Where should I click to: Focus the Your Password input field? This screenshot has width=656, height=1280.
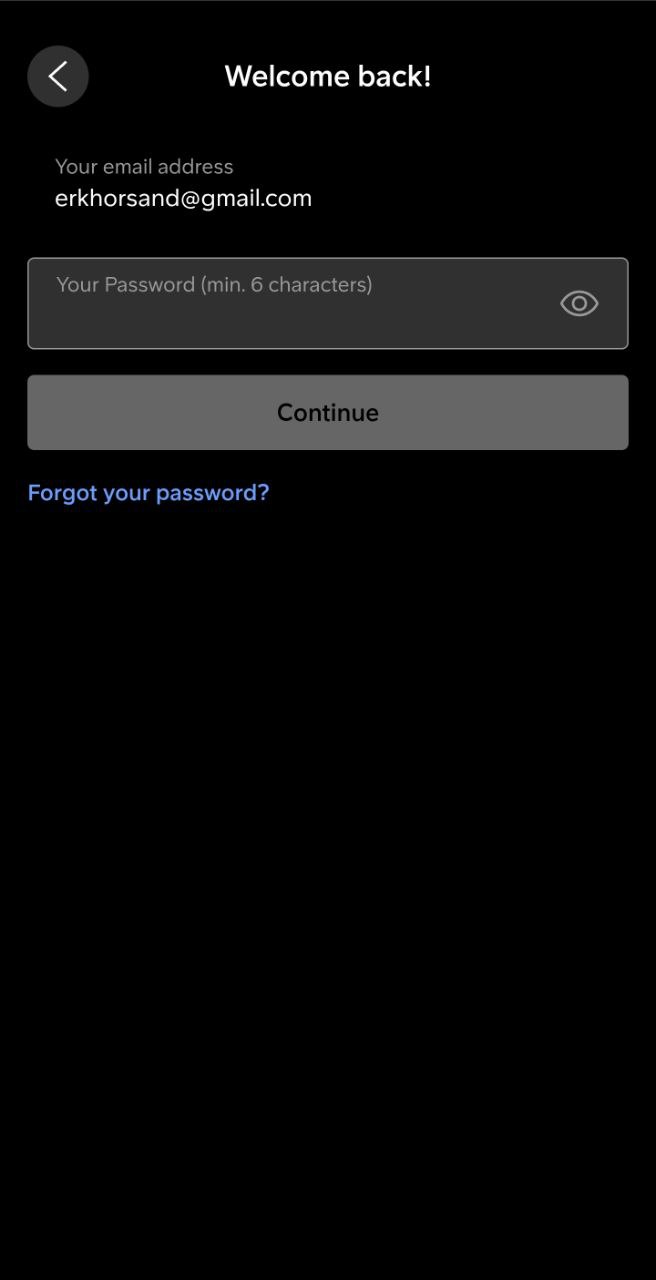(x=328, y=303)
